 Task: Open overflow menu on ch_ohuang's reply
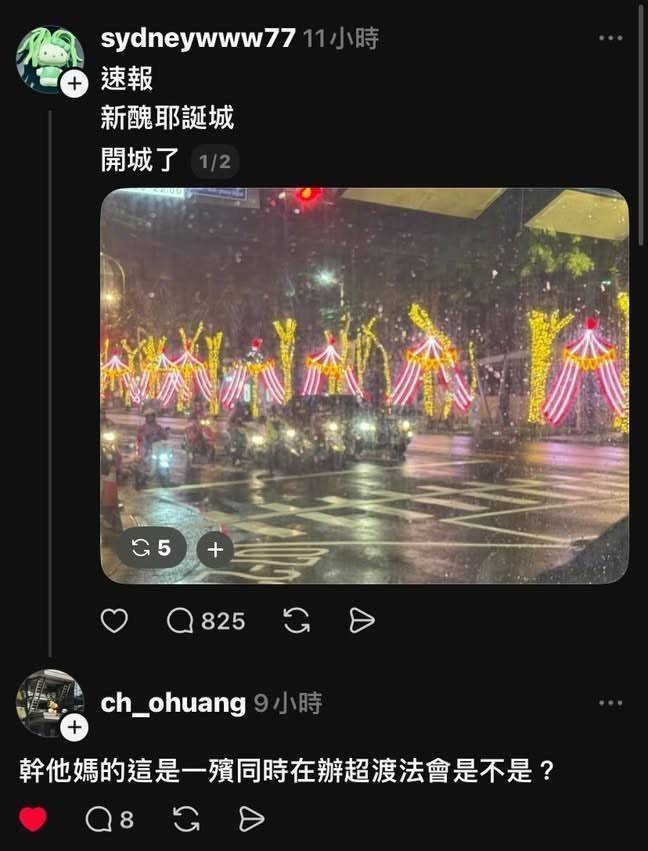point(610,703)
